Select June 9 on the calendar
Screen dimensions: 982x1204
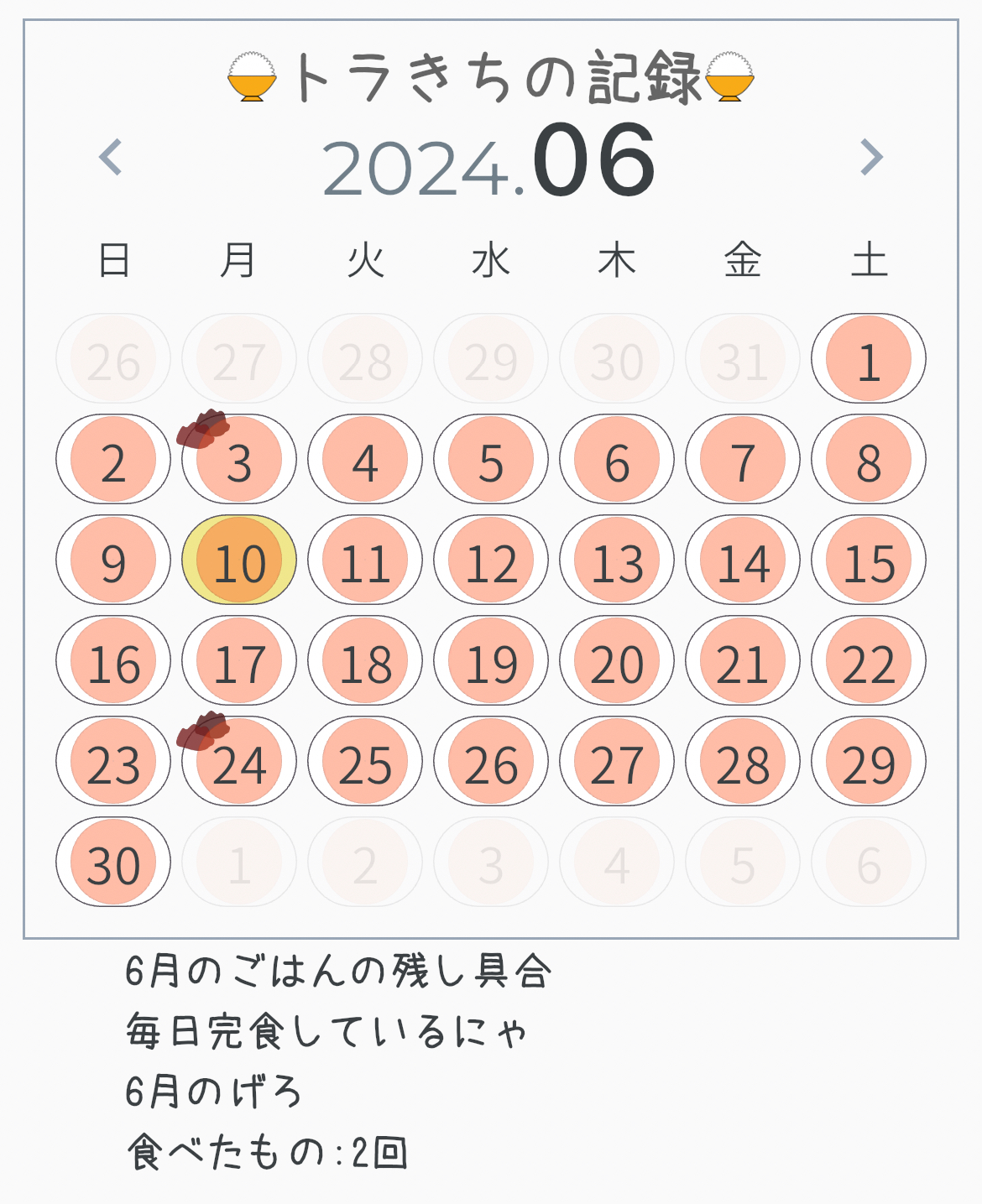pos(113,560)
